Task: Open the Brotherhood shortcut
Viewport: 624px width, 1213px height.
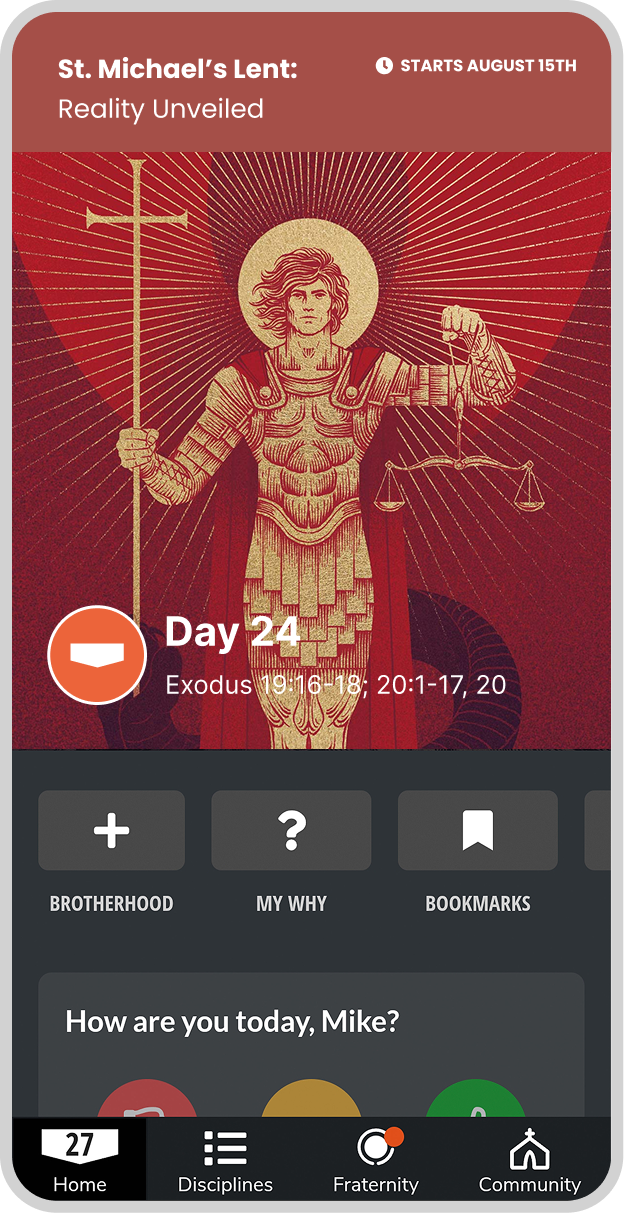Action: point(111,830)
